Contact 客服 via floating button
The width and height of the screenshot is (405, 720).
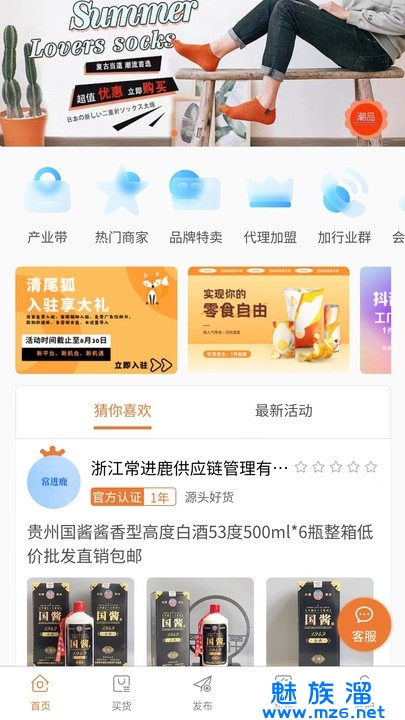365,624
